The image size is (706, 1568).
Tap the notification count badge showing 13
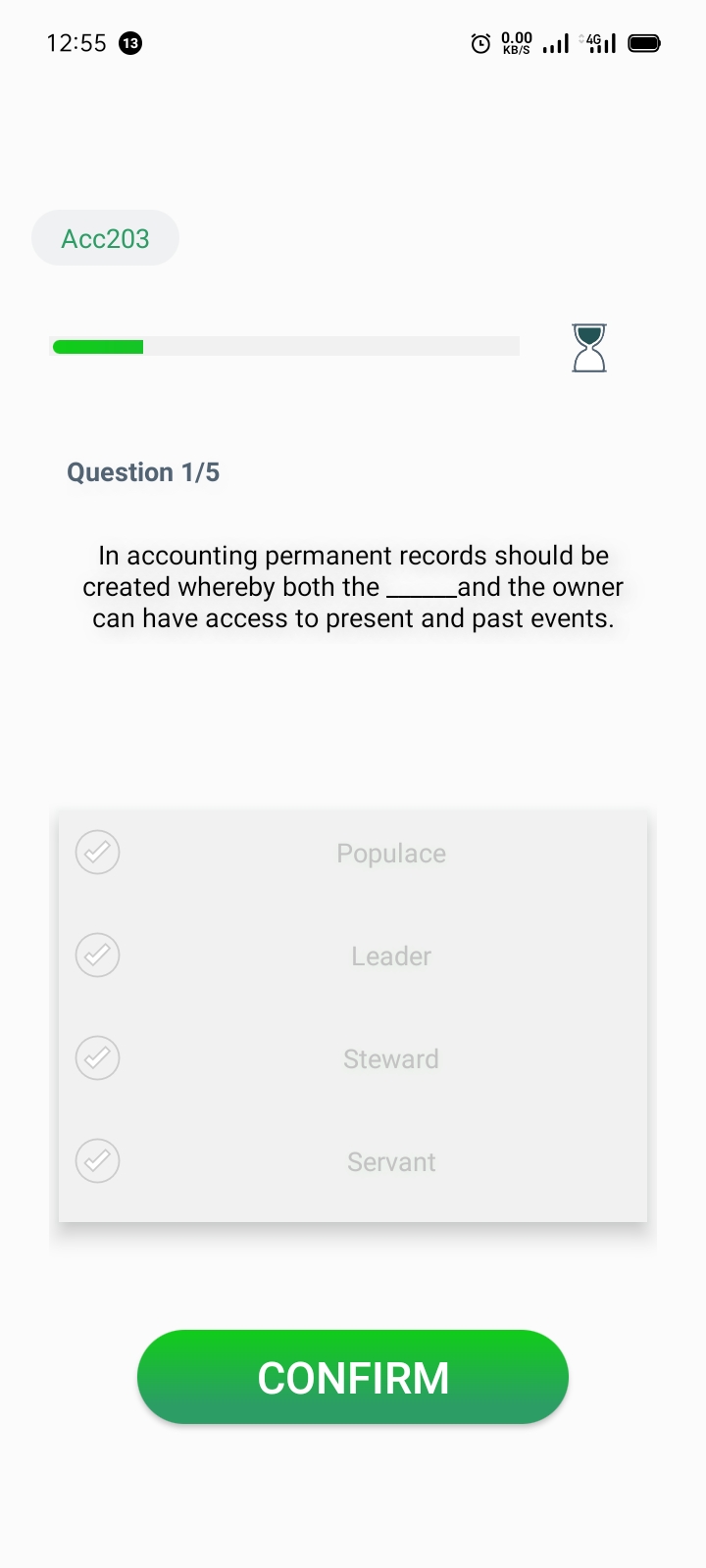coord(132,43)
